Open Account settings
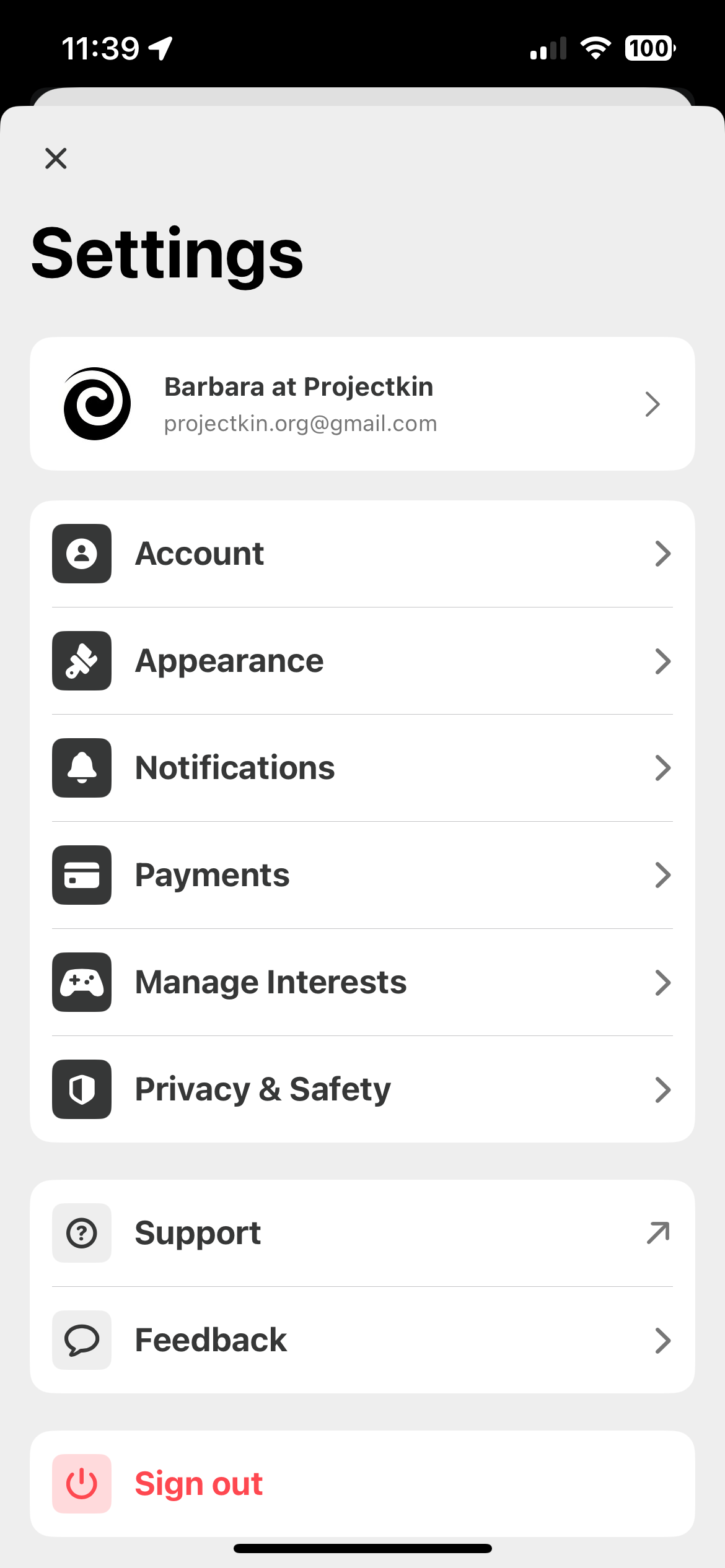The width and height of the screenshot is (725, 1568). 362,554
